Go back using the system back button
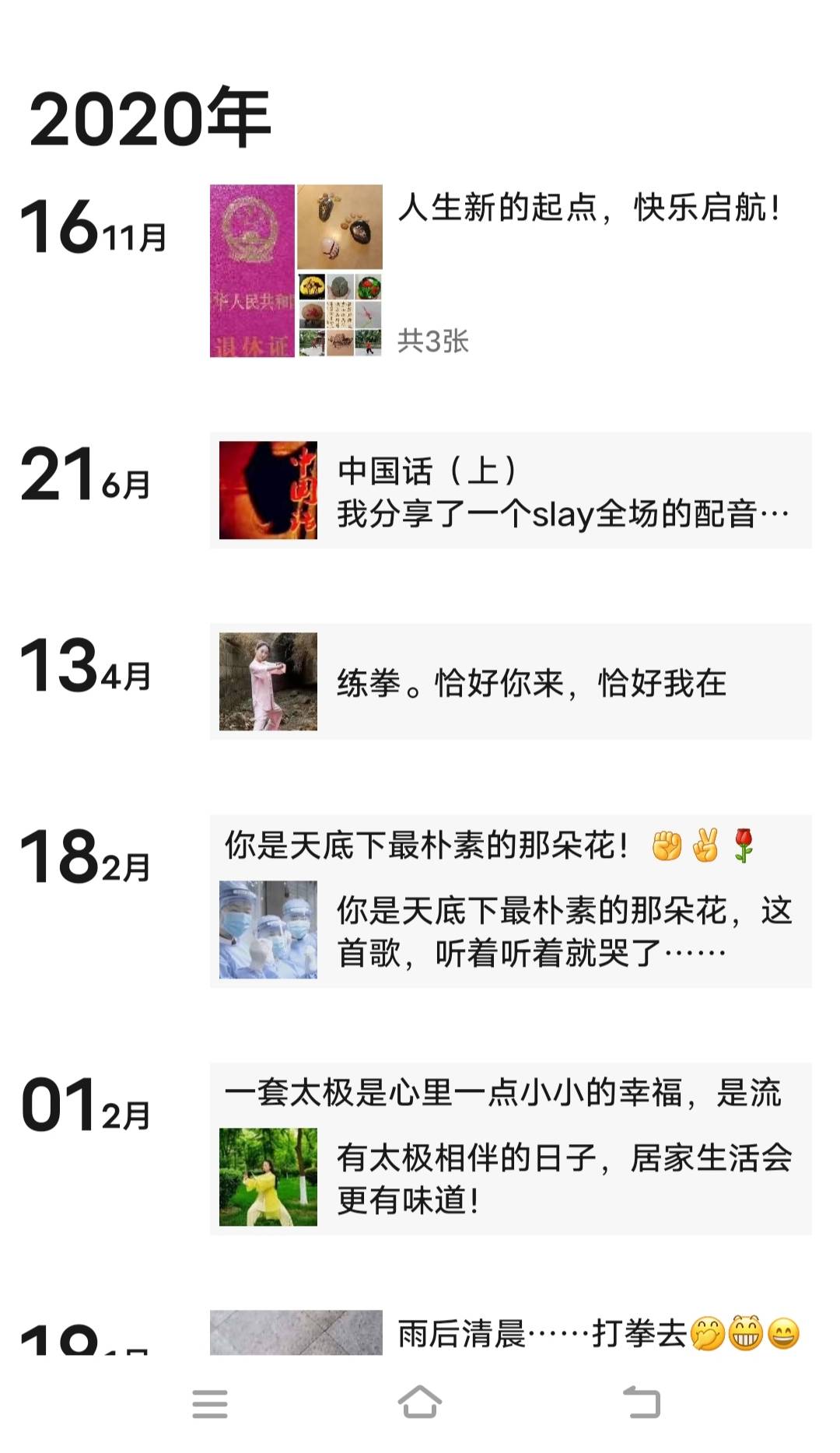This screenshot has width=840, height=1453. [642, 1403]
